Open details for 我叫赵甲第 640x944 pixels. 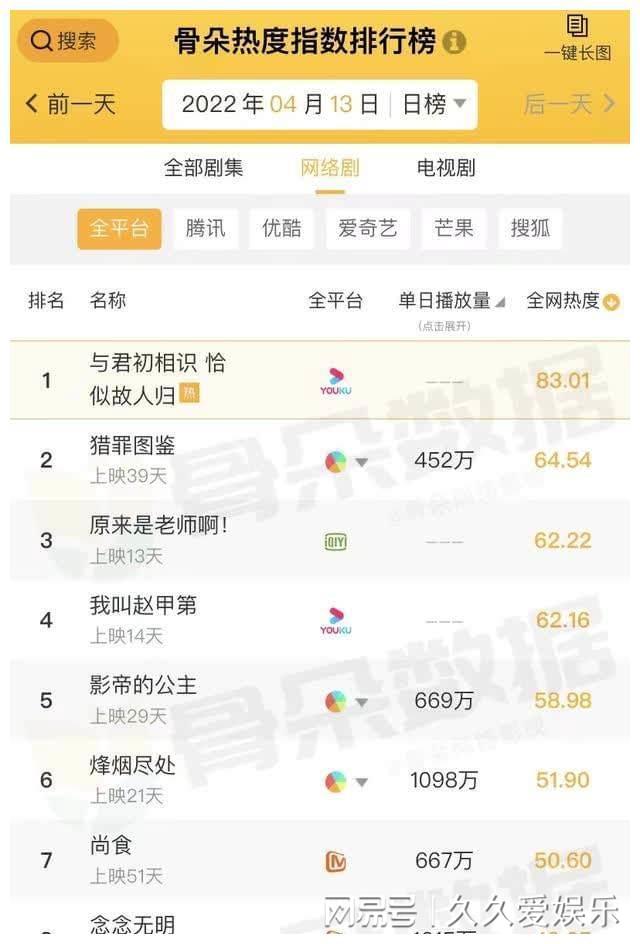[x=143, y=606]
